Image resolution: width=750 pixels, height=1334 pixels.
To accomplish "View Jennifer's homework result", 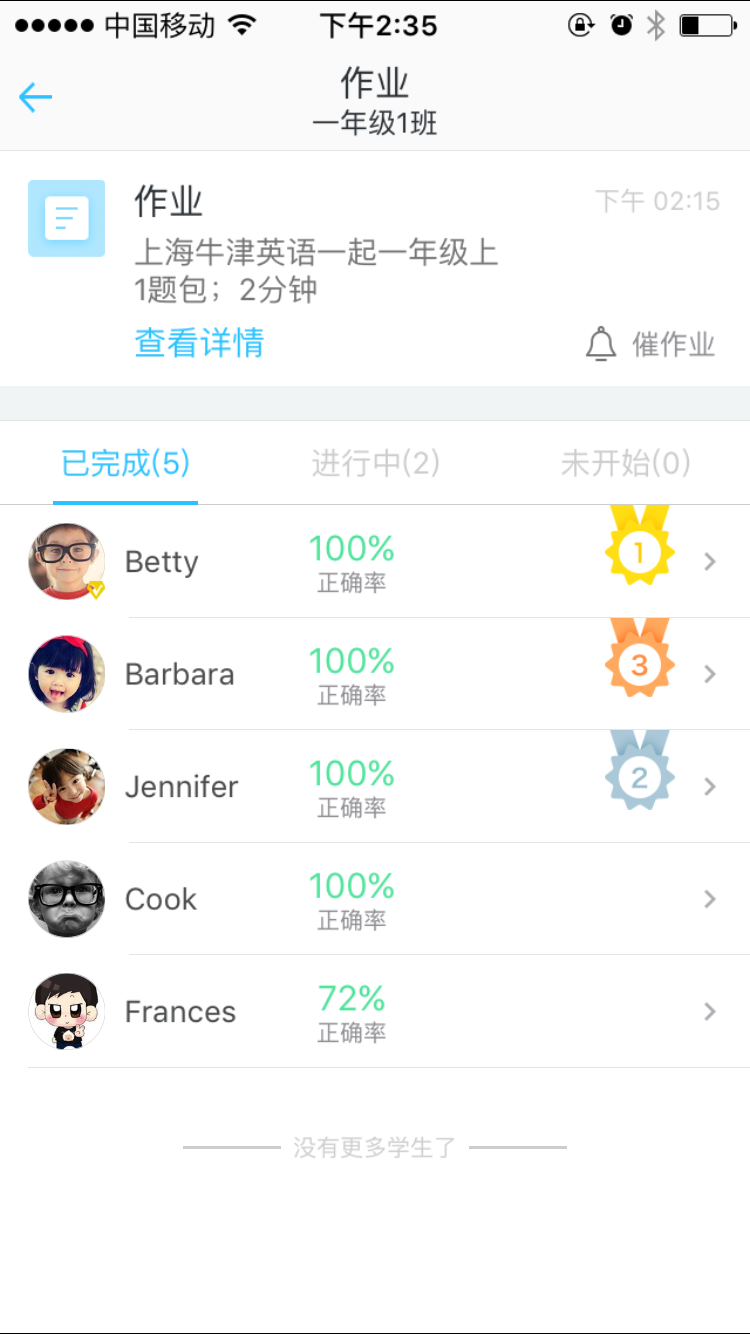I will click(x=375, y=787).
